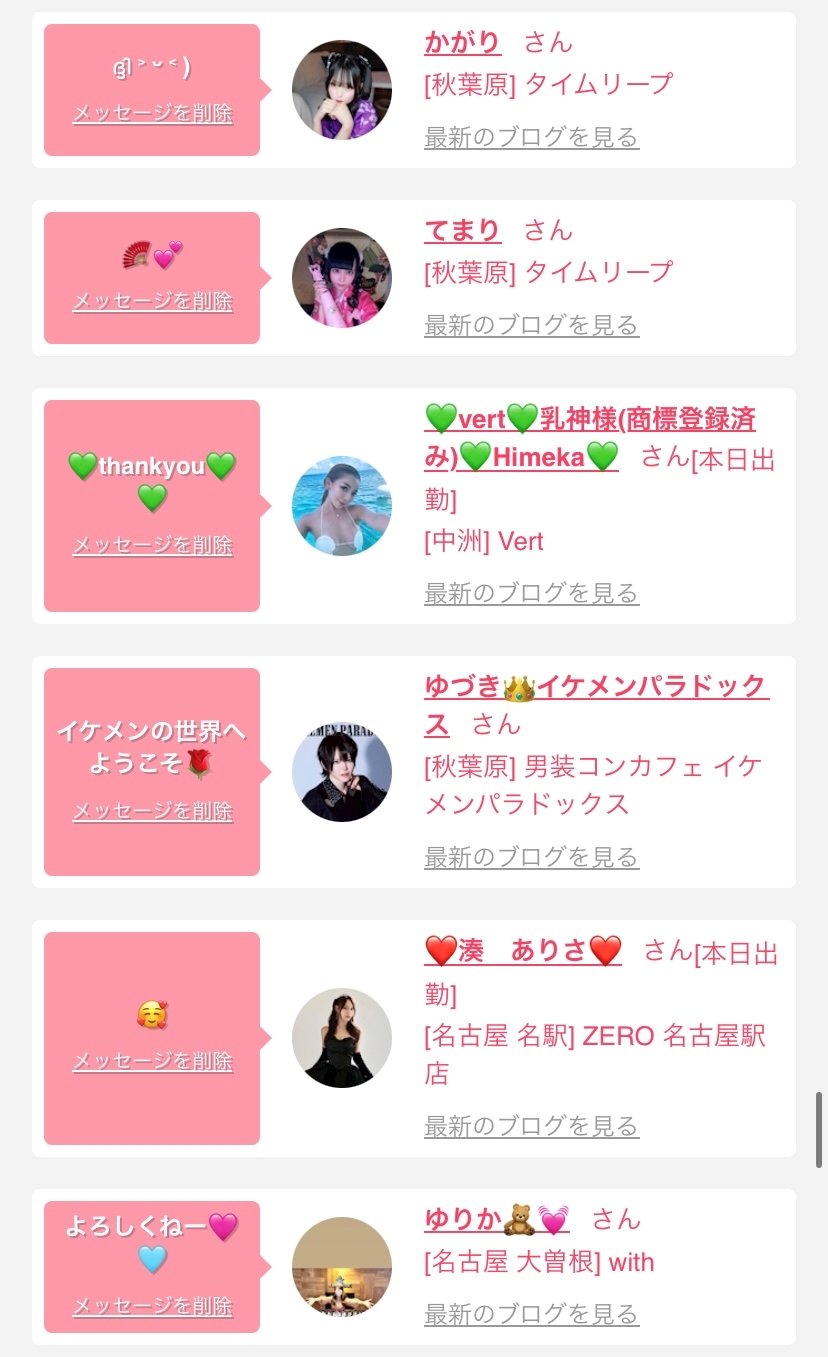The width and height of the screenshot is (828, 1357).
Task: Tap てまり's profile photo
Action: click(342, 278)
